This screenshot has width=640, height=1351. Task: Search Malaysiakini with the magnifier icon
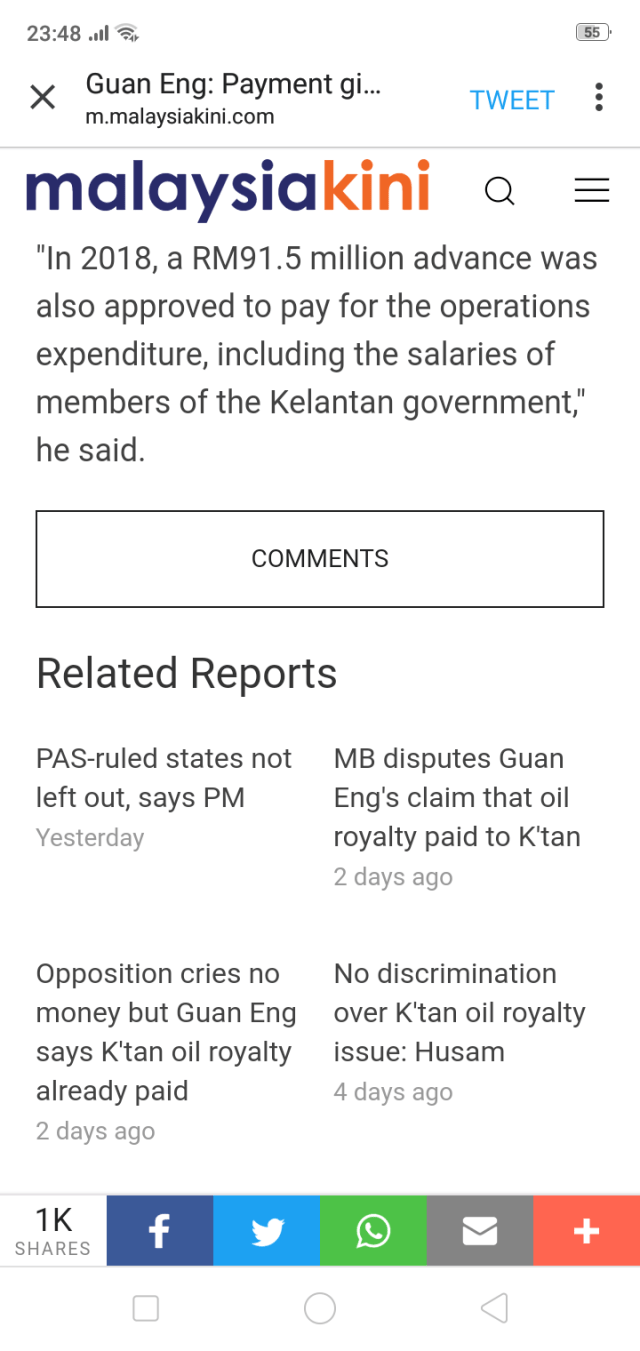click(x=499, y=191)
